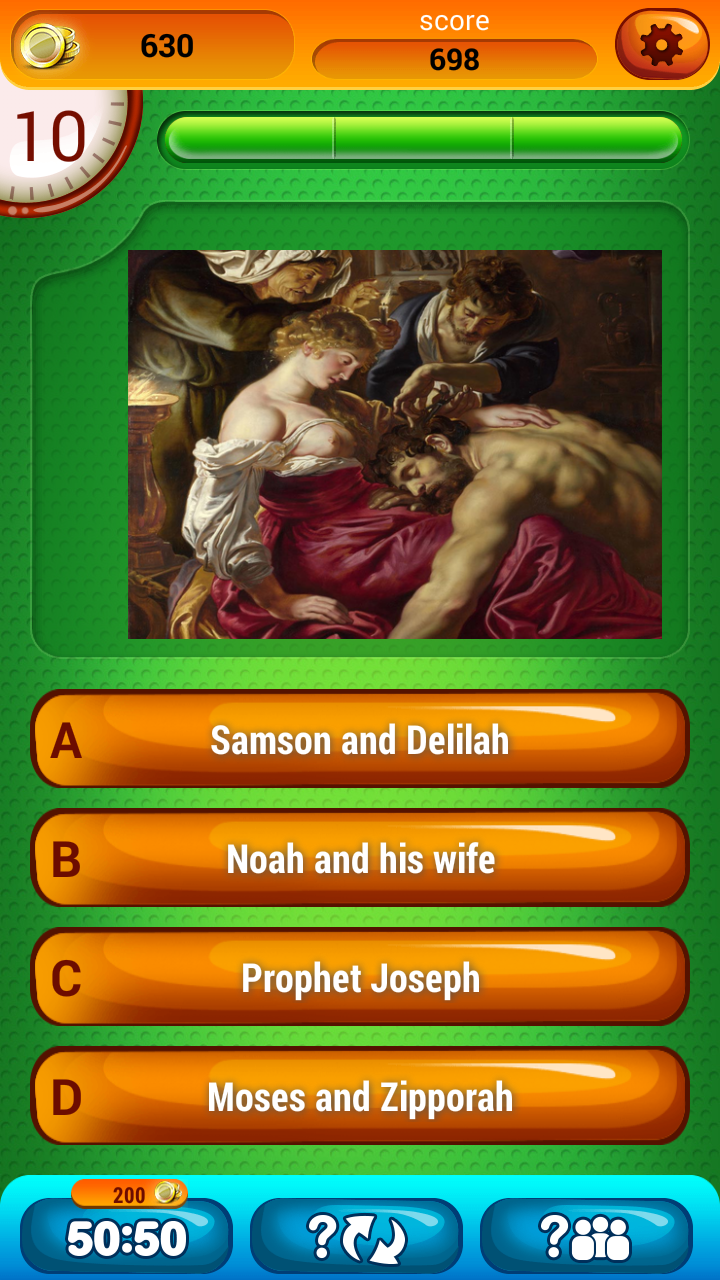Use the 50:50 lifeline
Viewport: 720px width, 1280px height.
coord(126,1236)
